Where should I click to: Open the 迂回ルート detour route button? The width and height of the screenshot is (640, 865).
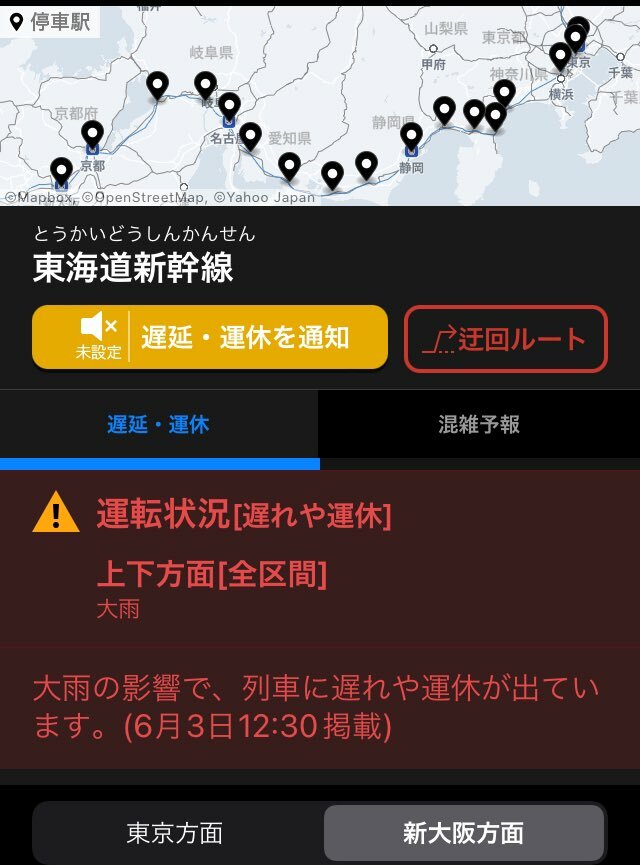click(x=506, y=339)
